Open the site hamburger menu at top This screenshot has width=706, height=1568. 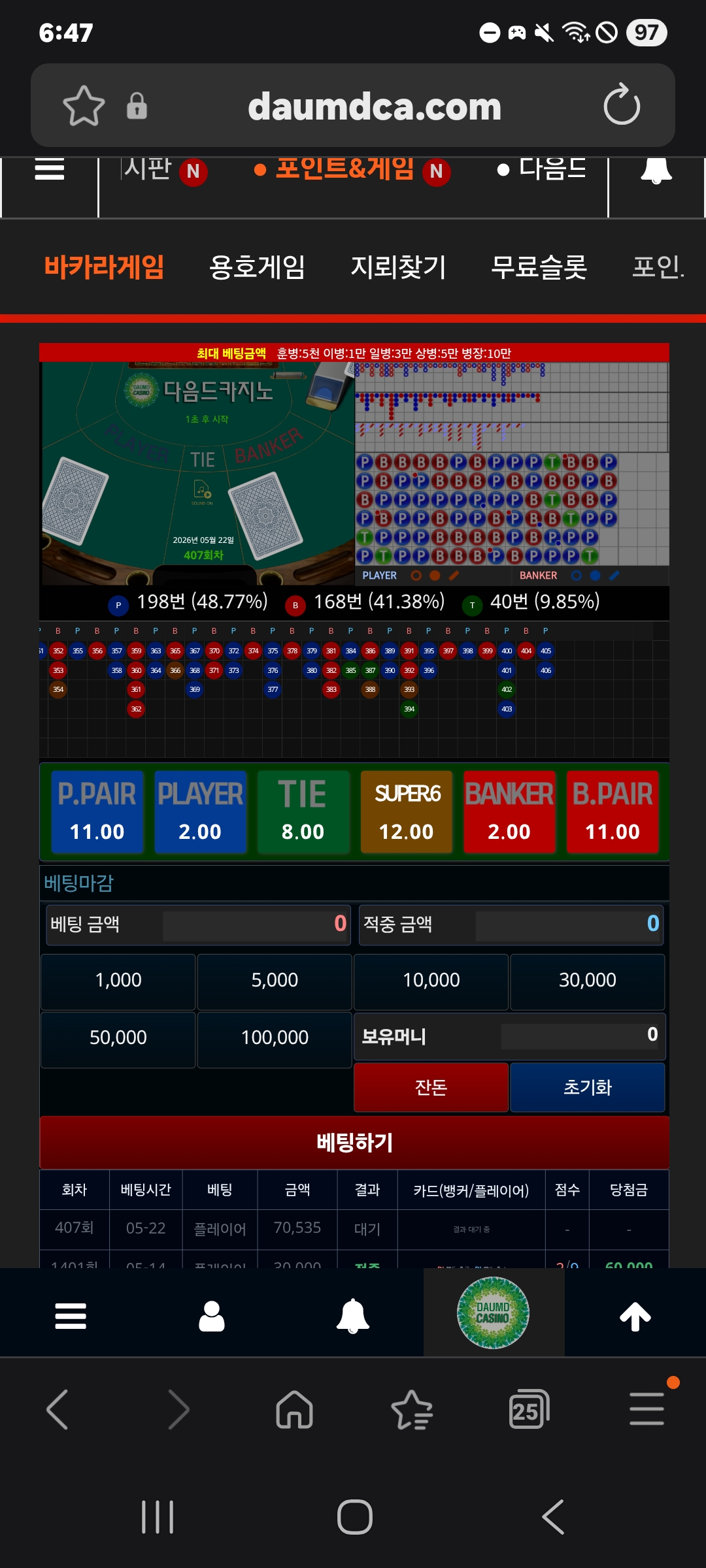49,170
